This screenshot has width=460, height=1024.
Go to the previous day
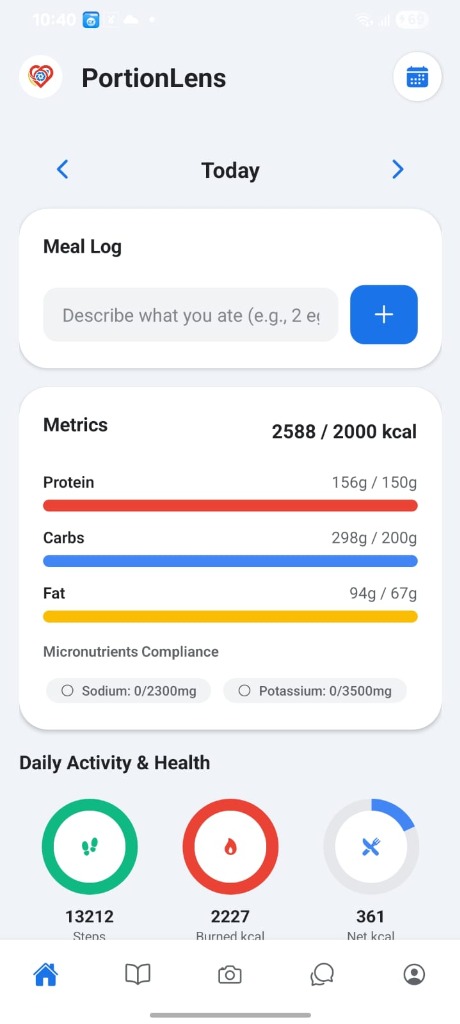(x=62, y=170)
